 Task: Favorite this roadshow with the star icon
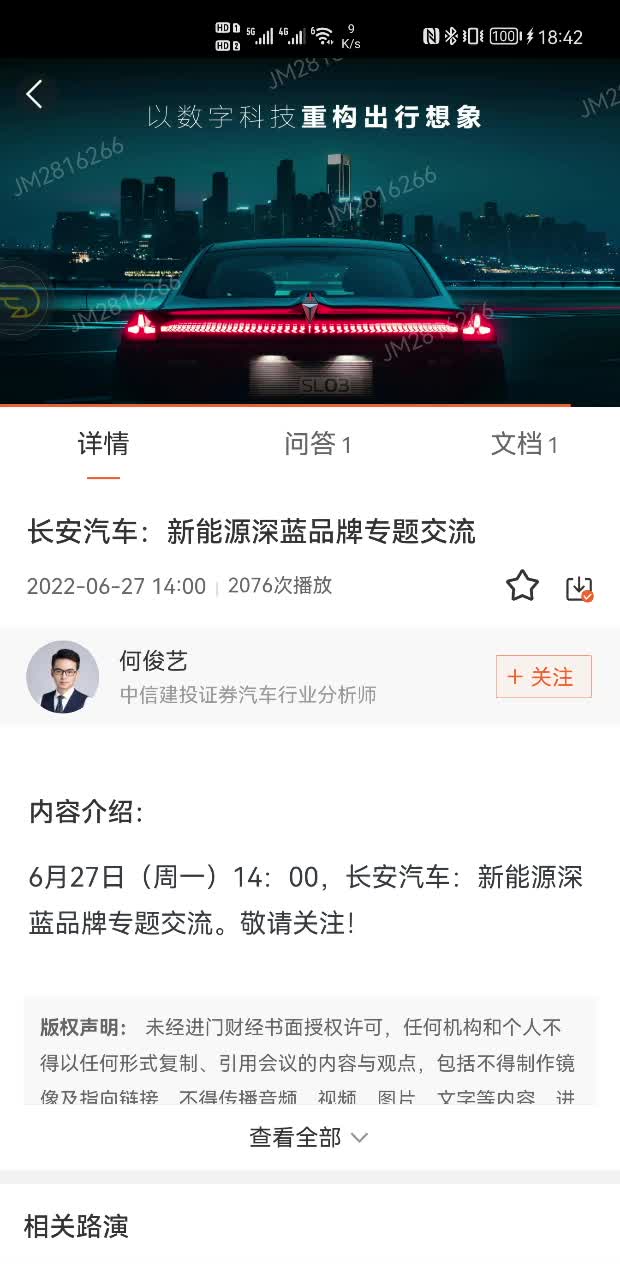(522, 586)
